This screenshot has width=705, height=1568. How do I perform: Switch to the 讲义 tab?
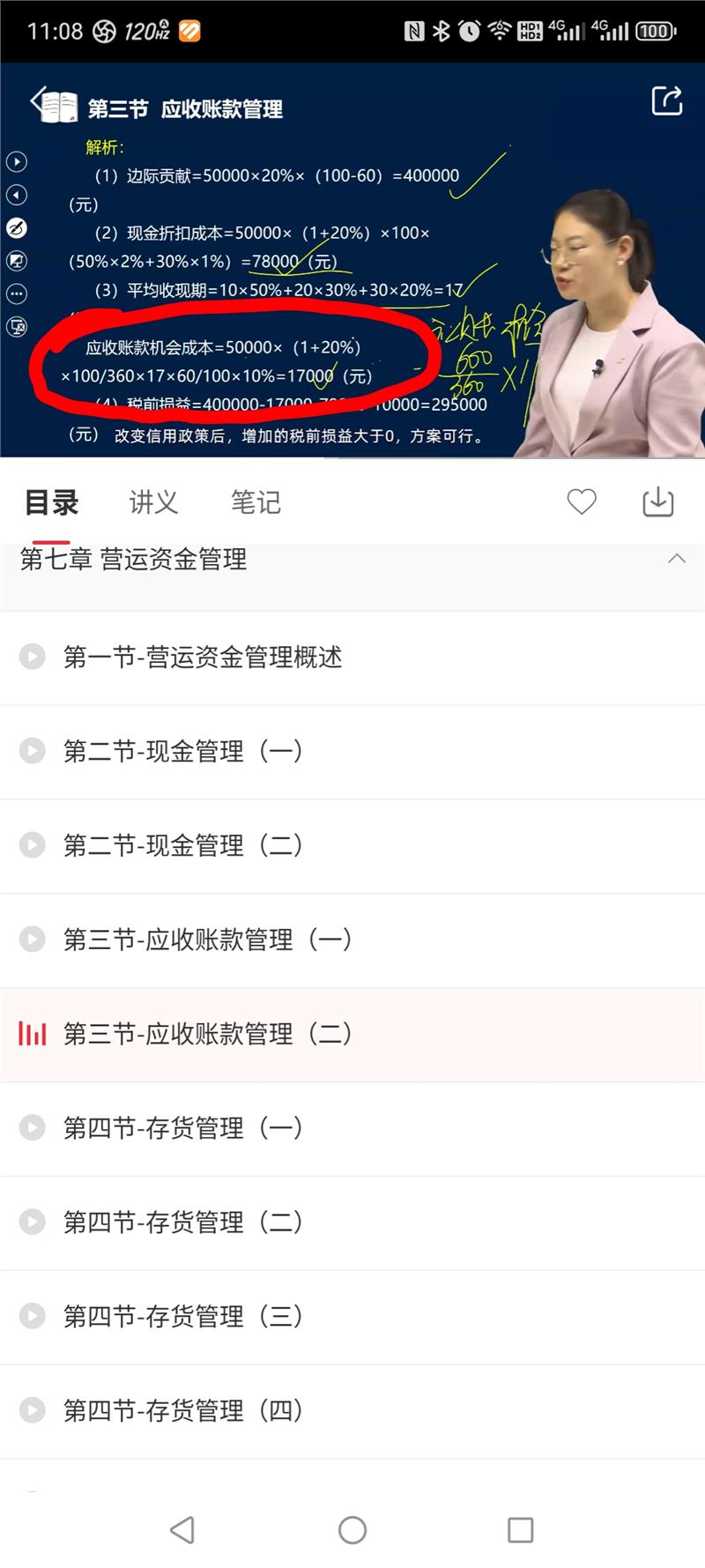pyautogui.click(x=153, y=502)
